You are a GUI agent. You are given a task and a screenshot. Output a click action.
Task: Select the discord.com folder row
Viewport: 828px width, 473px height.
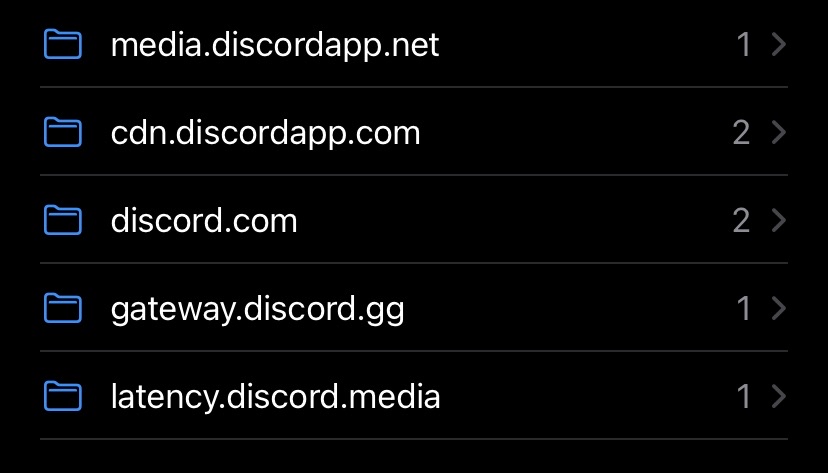point(205,220)
